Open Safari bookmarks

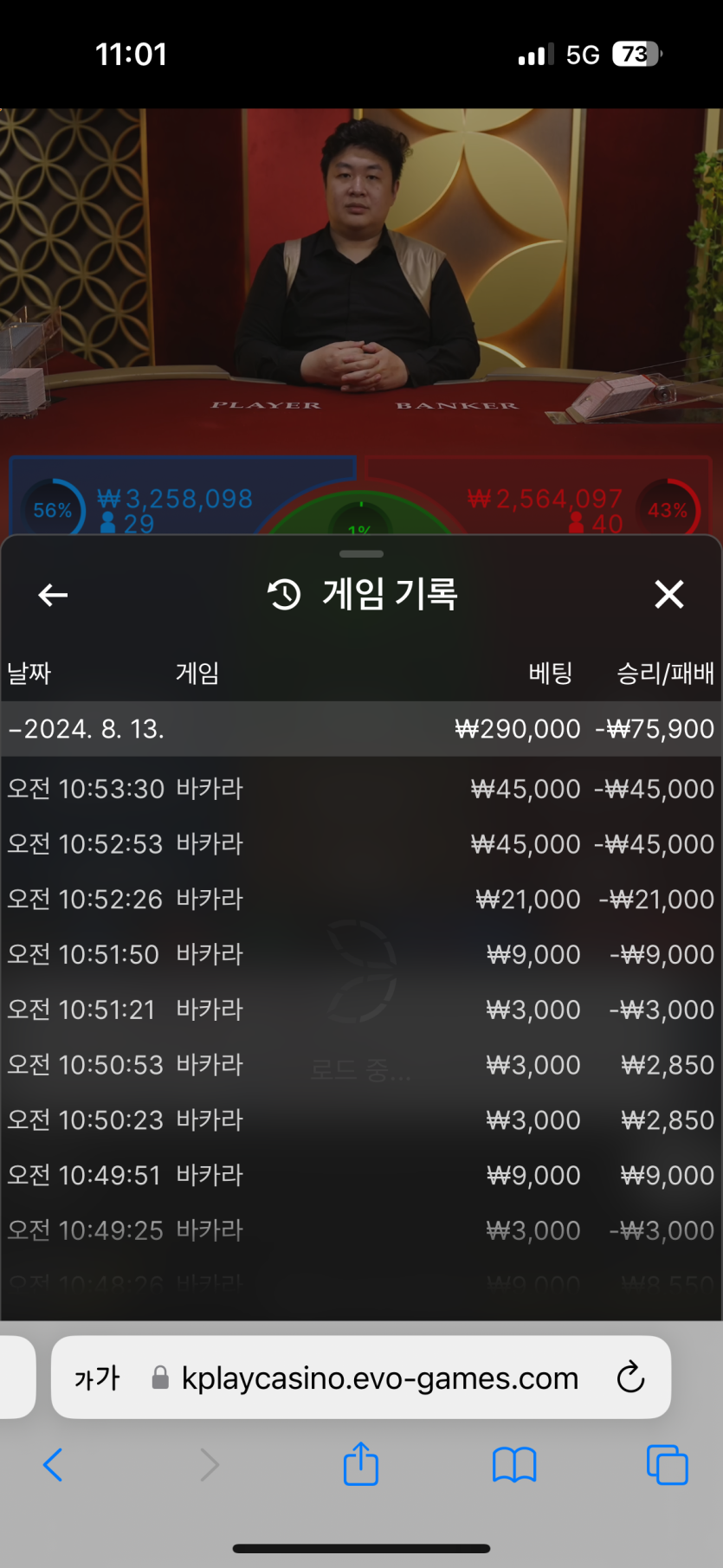(x=514, y=1465)
